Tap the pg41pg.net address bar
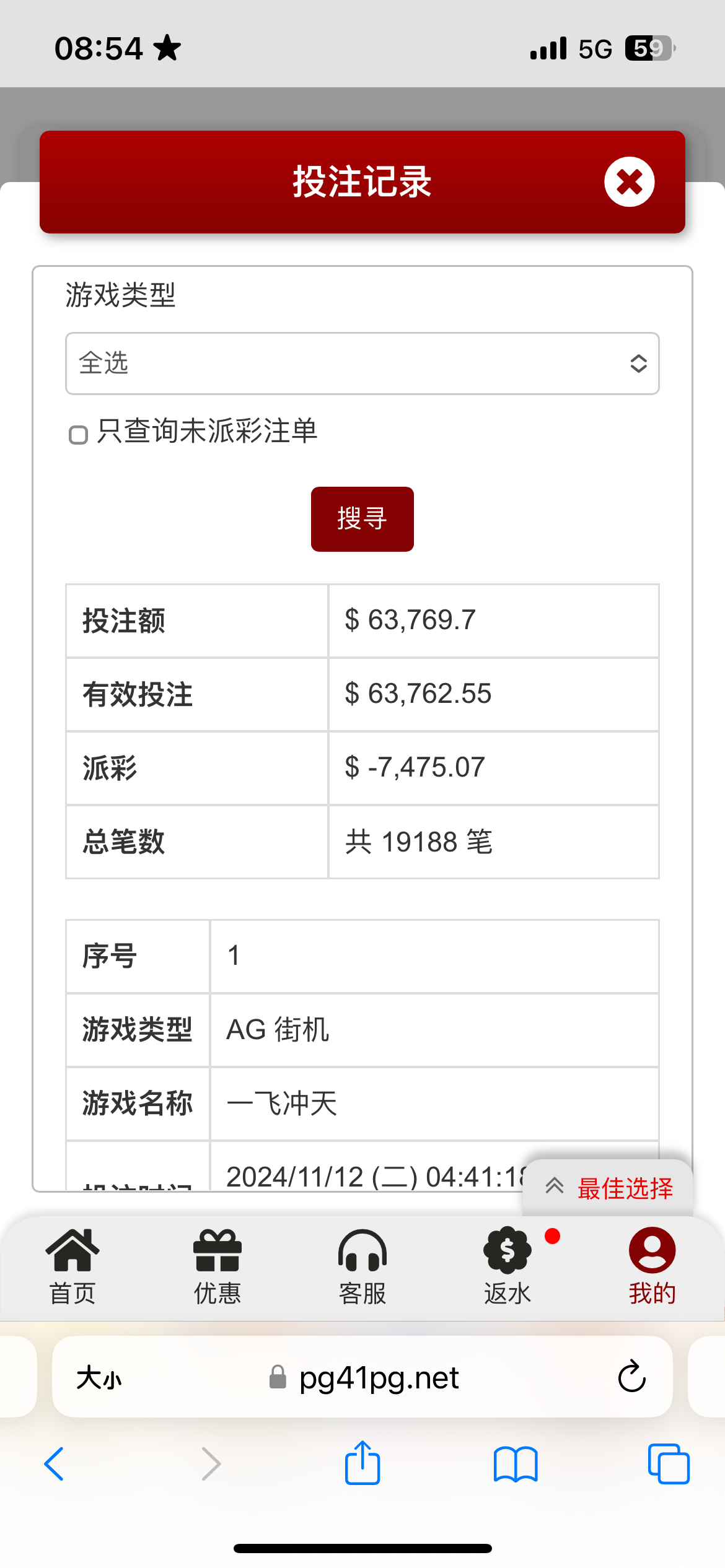This screenshot has width=725, height=1568. (366, 1378)
